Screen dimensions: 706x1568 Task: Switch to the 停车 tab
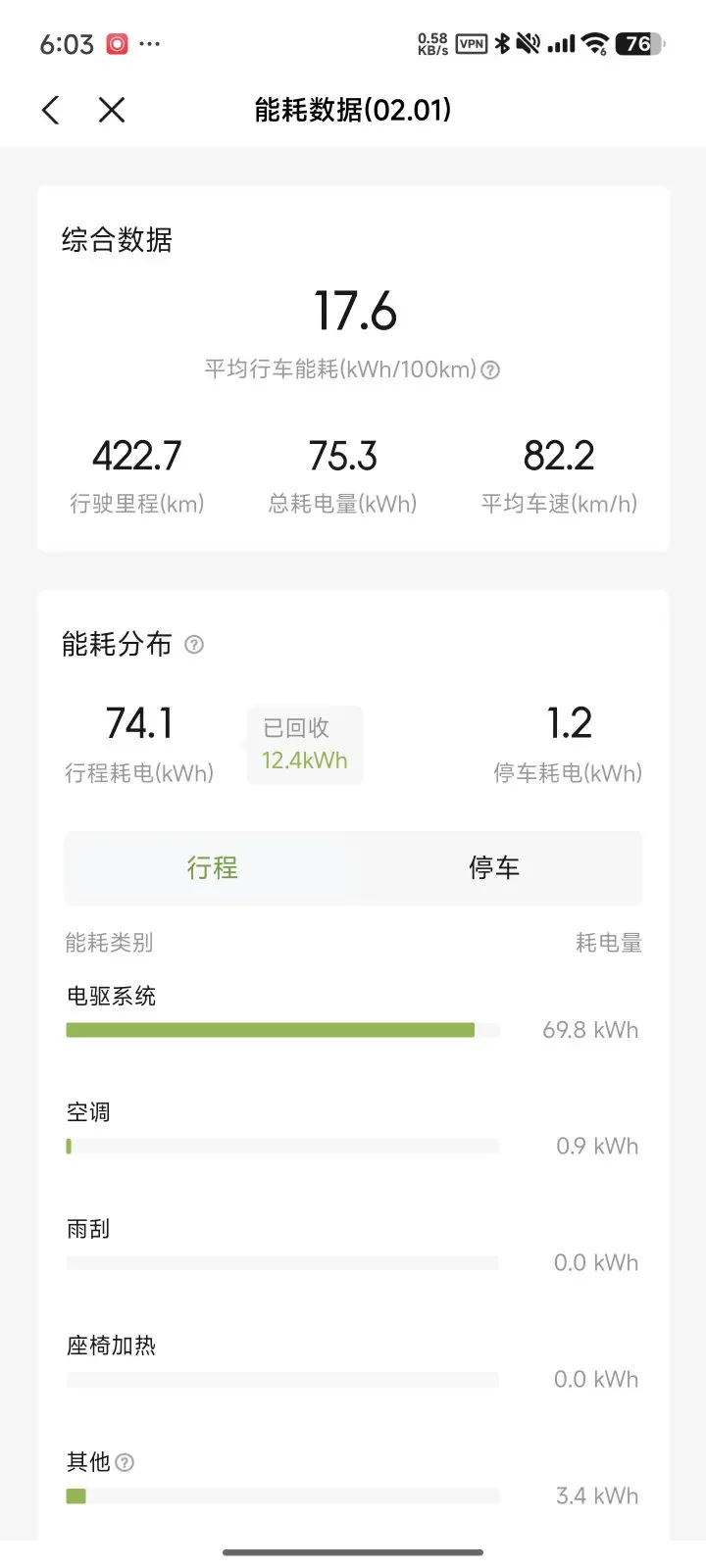tap(494, 867)
